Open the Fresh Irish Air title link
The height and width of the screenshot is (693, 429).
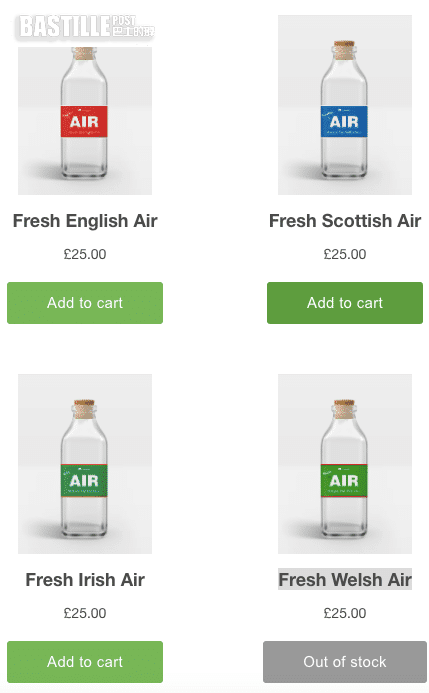(85, 579)
